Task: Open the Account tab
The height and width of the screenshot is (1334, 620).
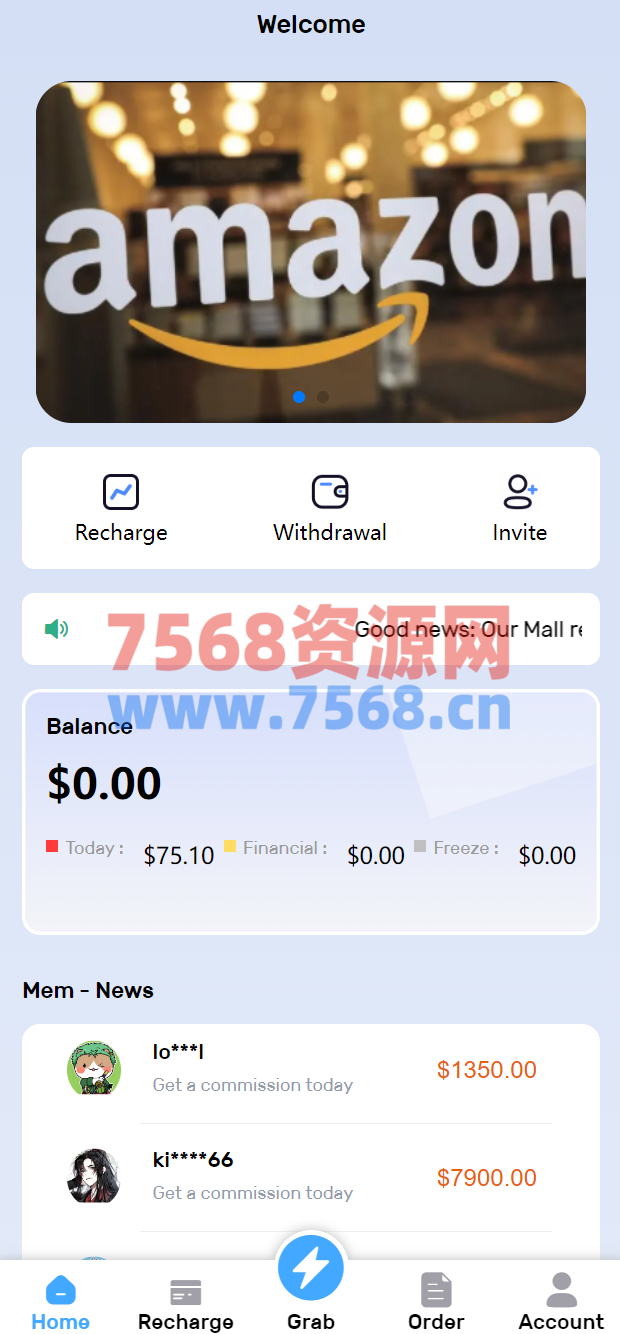Action: click(561, 1302)
